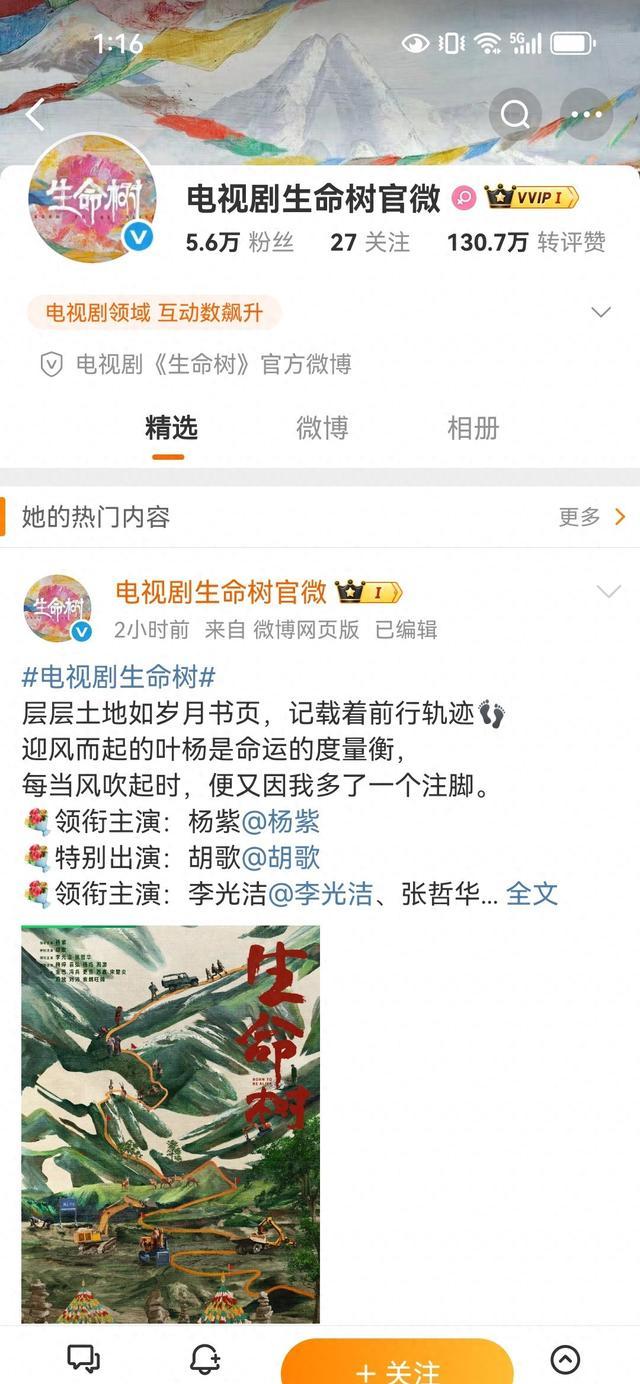Open the 关注 following list
The width and height of the screenshot is (640, 1384).
370,242
